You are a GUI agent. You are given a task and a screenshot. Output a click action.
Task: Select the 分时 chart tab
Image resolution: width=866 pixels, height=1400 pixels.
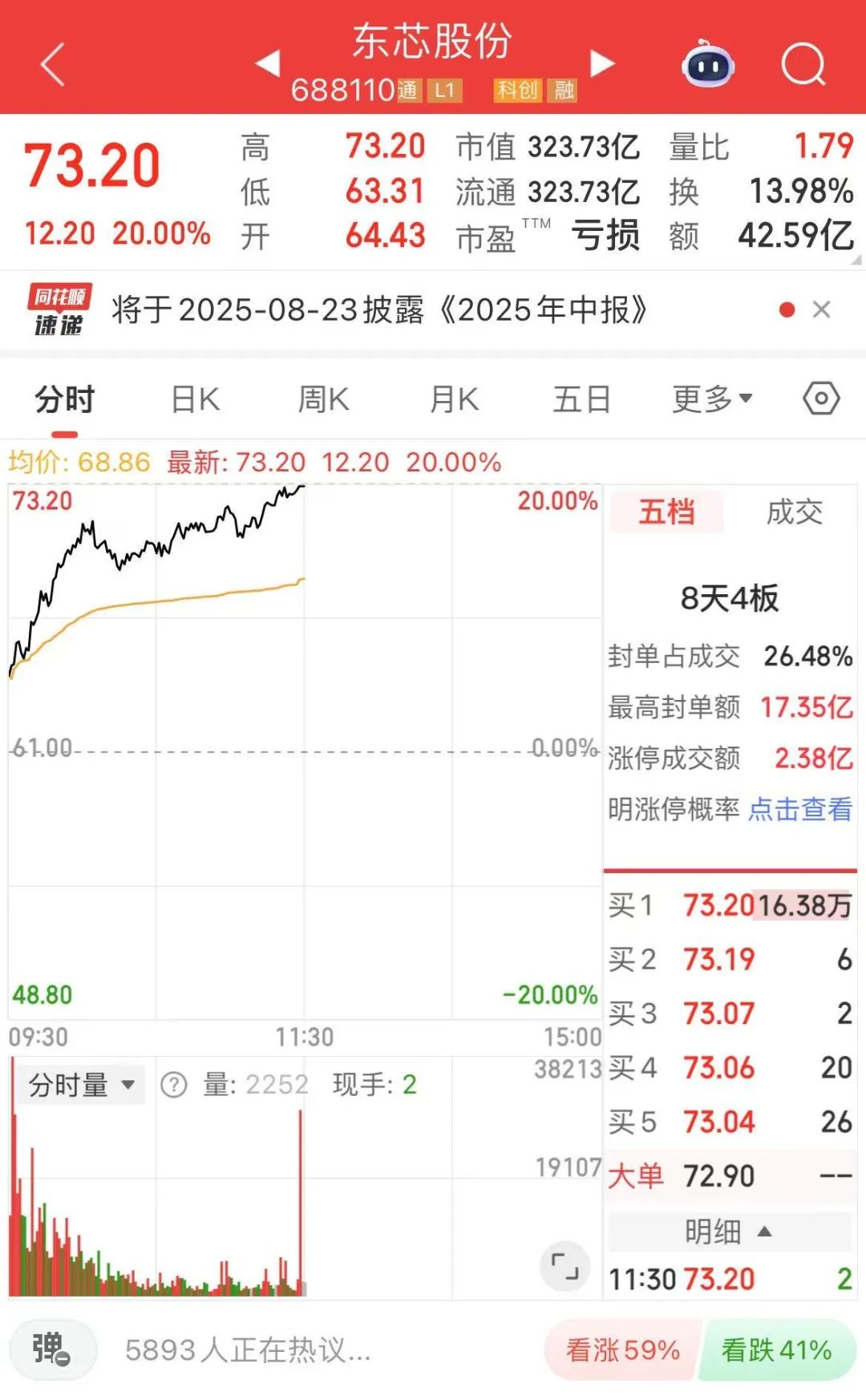click(x=65, y=399)
